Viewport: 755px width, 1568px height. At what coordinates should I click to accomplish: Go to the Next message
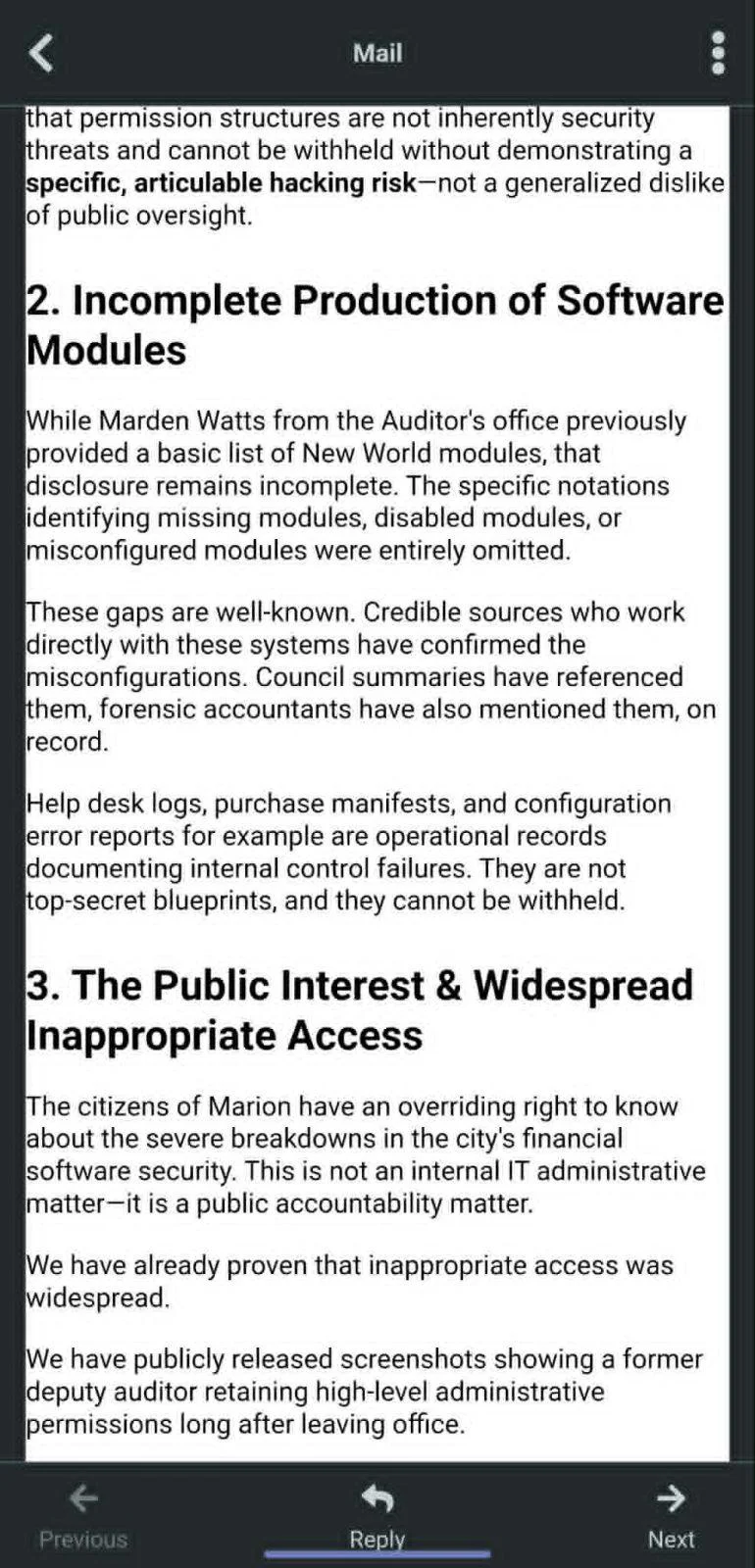672,1515
